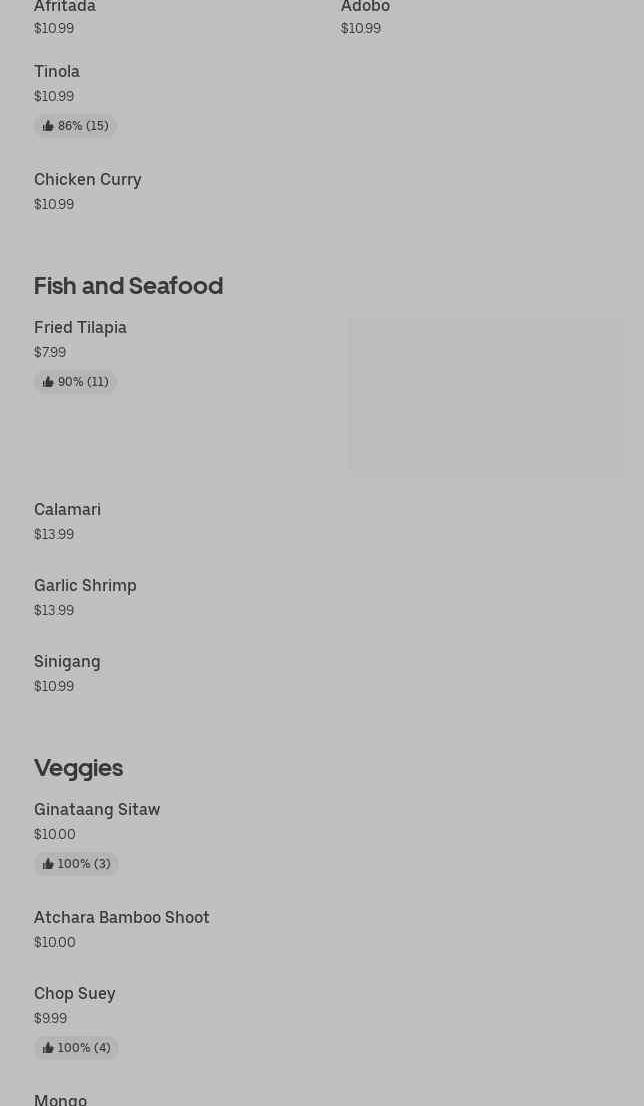Open the Mongo menu item
644x1106 pixels.
(61, 1098)
